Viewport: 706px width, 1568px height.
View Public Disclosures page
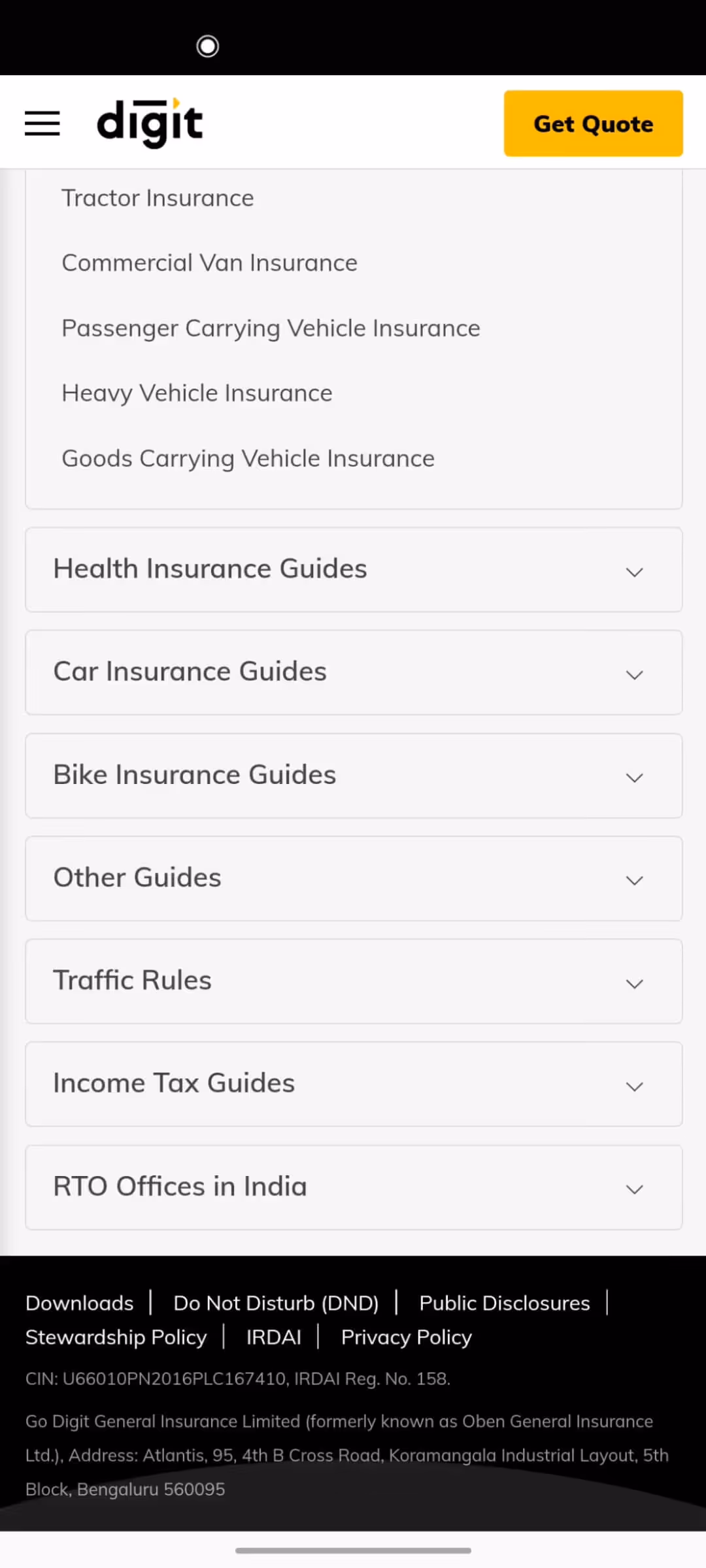tap(504, 1303)
